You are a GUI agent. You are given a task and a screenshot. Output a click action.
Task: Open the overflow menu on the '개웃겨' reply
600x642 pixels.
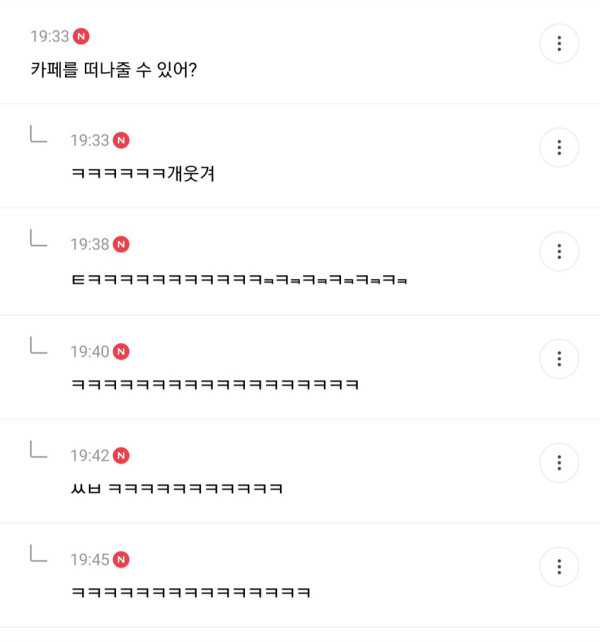pos(559,147)
